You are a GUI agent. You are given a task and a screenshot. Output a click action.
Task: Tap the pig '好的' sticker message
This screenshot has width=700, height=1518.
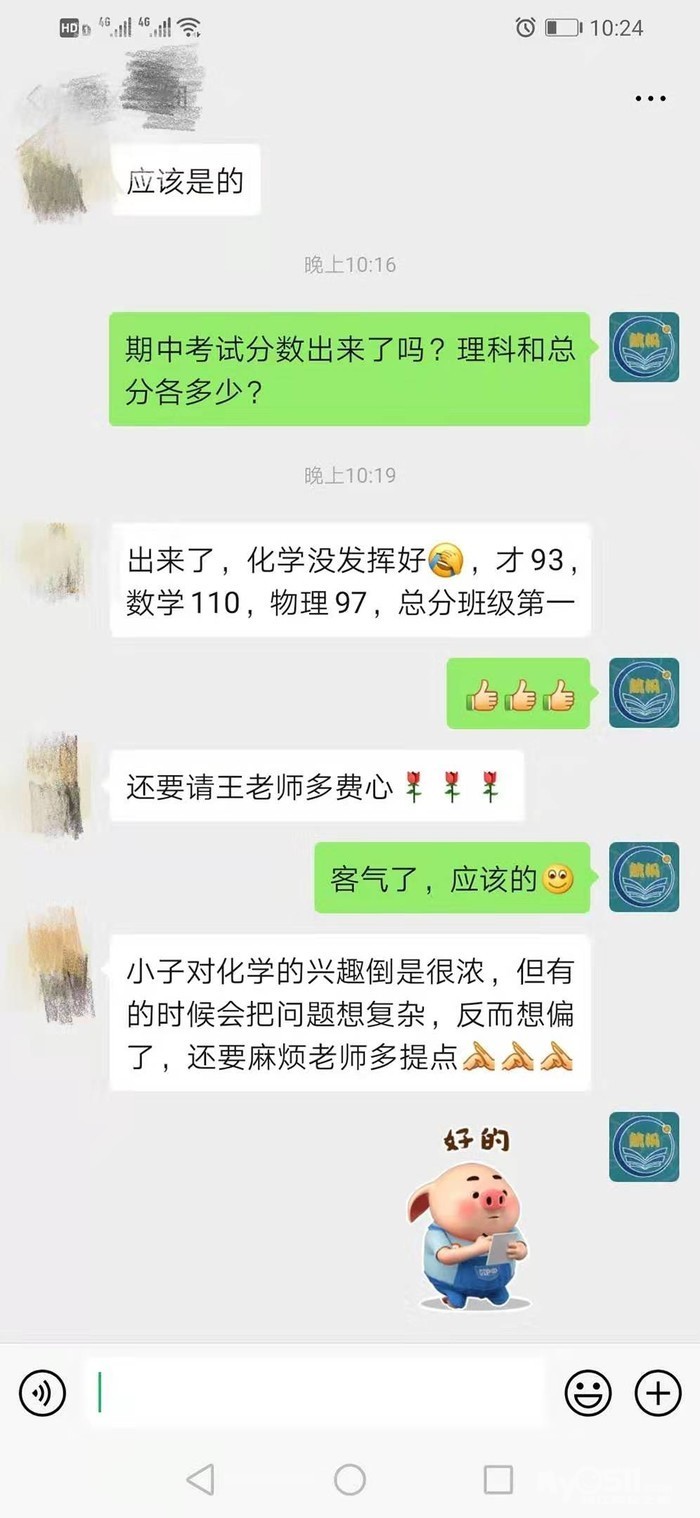click(470, 1219)
